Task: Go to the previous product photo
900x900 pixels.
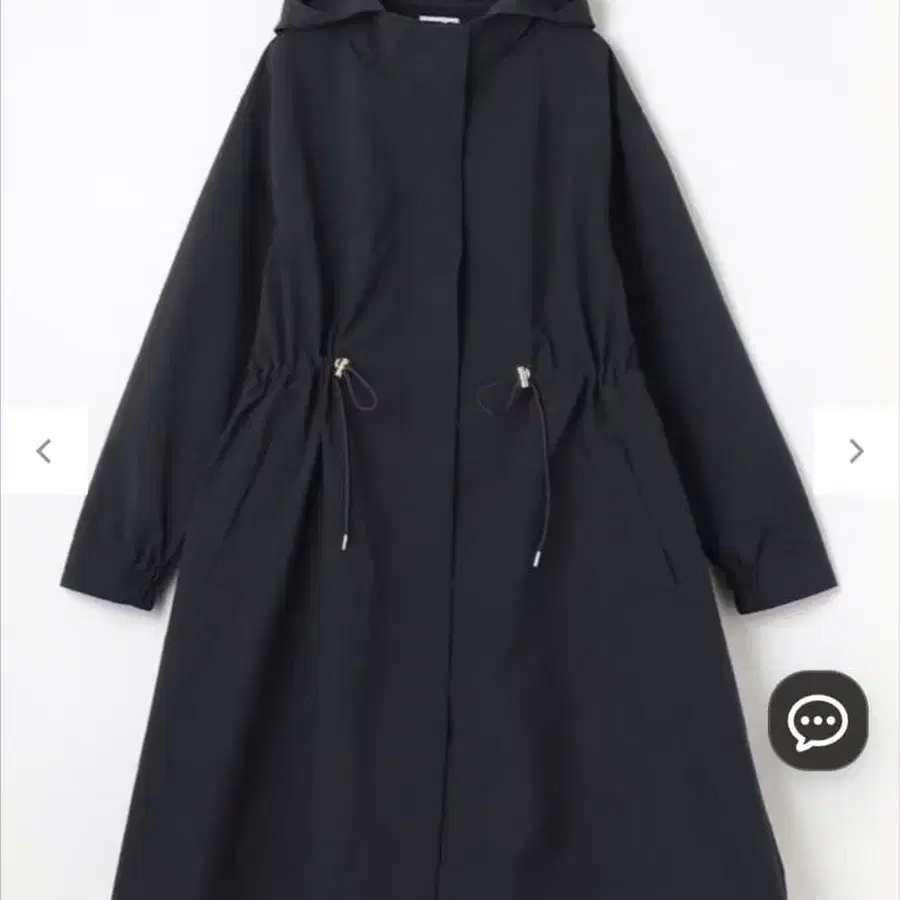Action: [44, 451]
